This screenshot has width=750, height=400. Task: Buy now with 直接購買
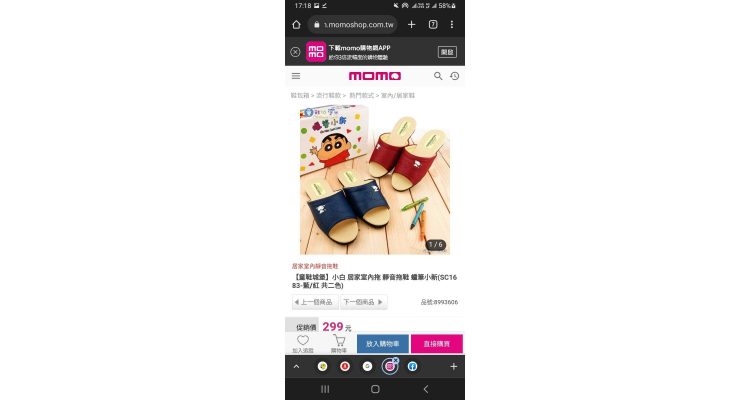pos(437,343)
